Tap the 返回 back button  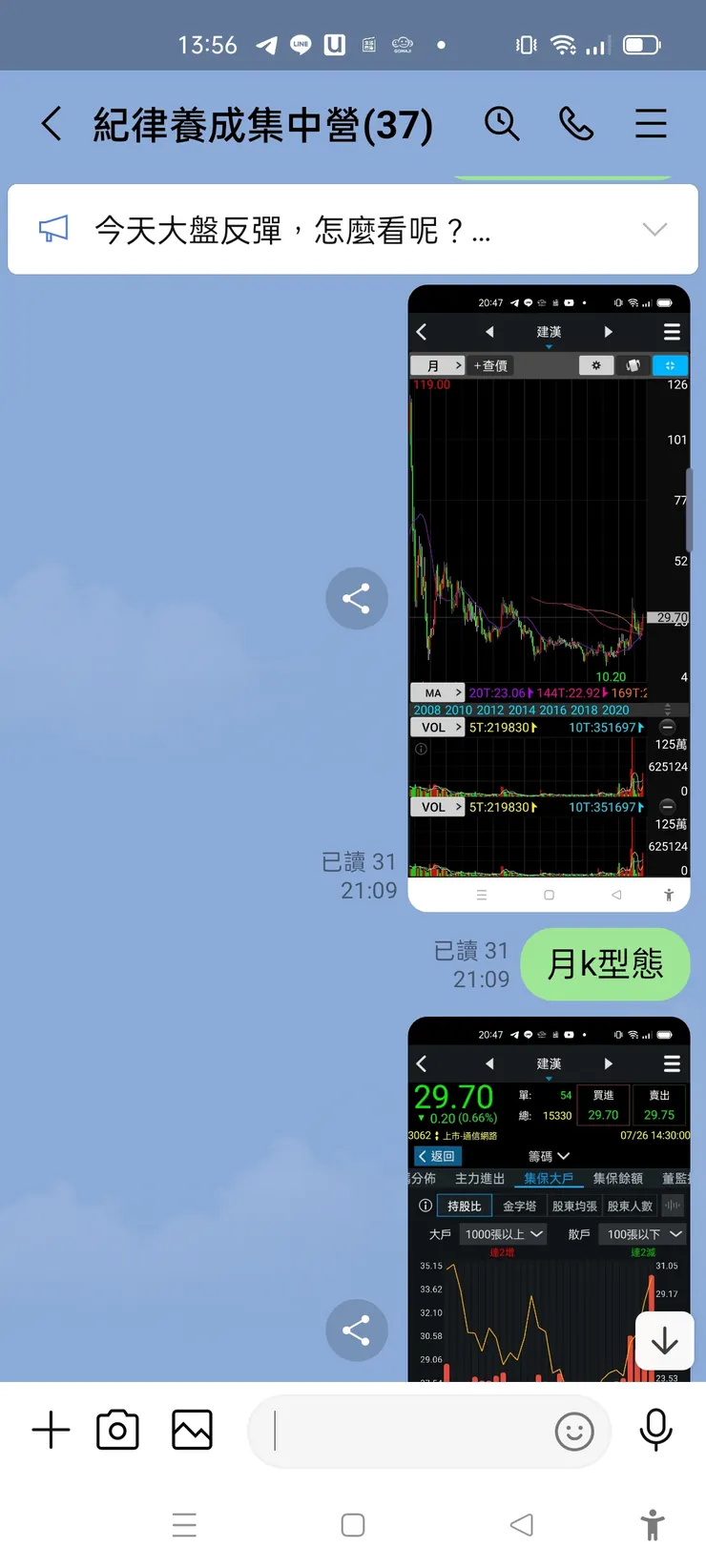pos(437,1155)
